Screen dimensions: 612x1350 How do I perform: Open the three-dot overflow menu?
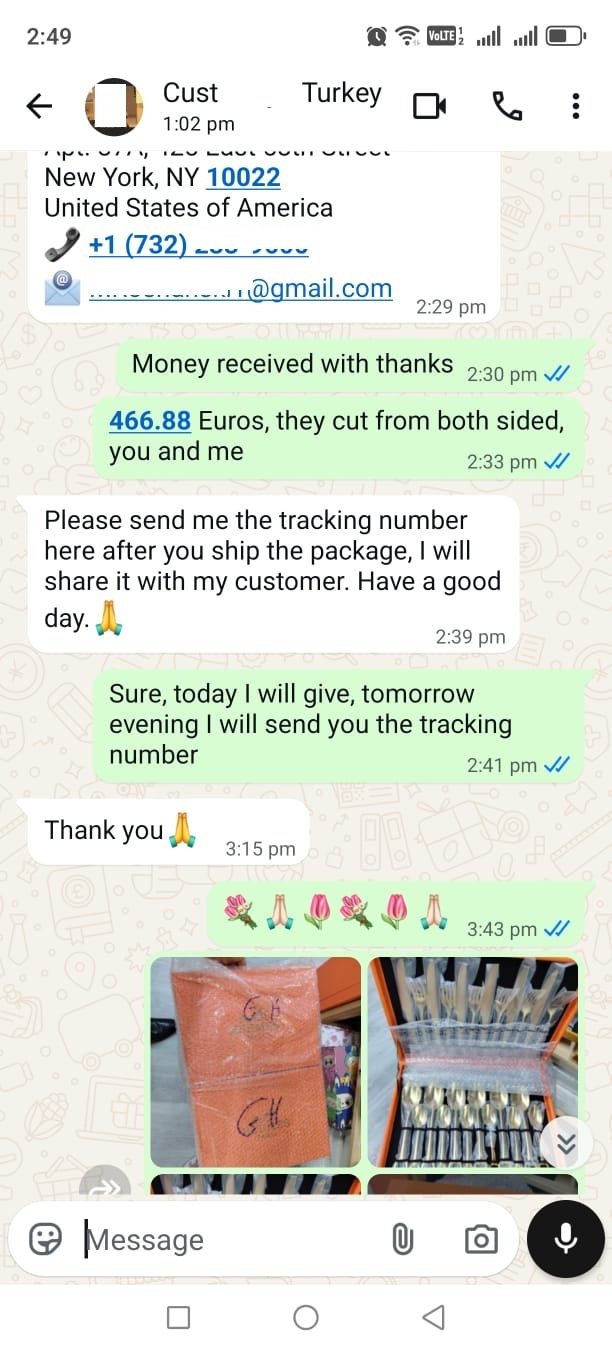pyautogui.click(x=575, y=106)
